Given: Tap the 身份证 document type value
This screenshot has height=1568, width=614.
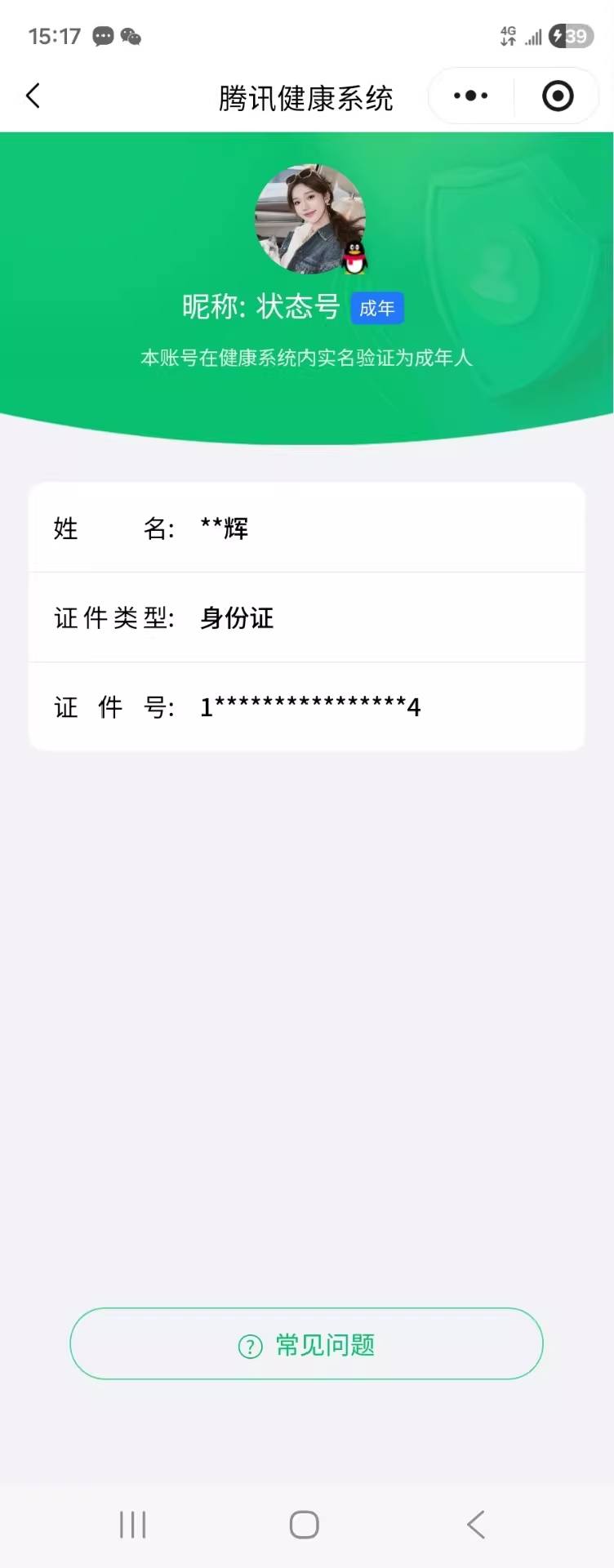Looking at the screenshot, I should tap(236, 617).
